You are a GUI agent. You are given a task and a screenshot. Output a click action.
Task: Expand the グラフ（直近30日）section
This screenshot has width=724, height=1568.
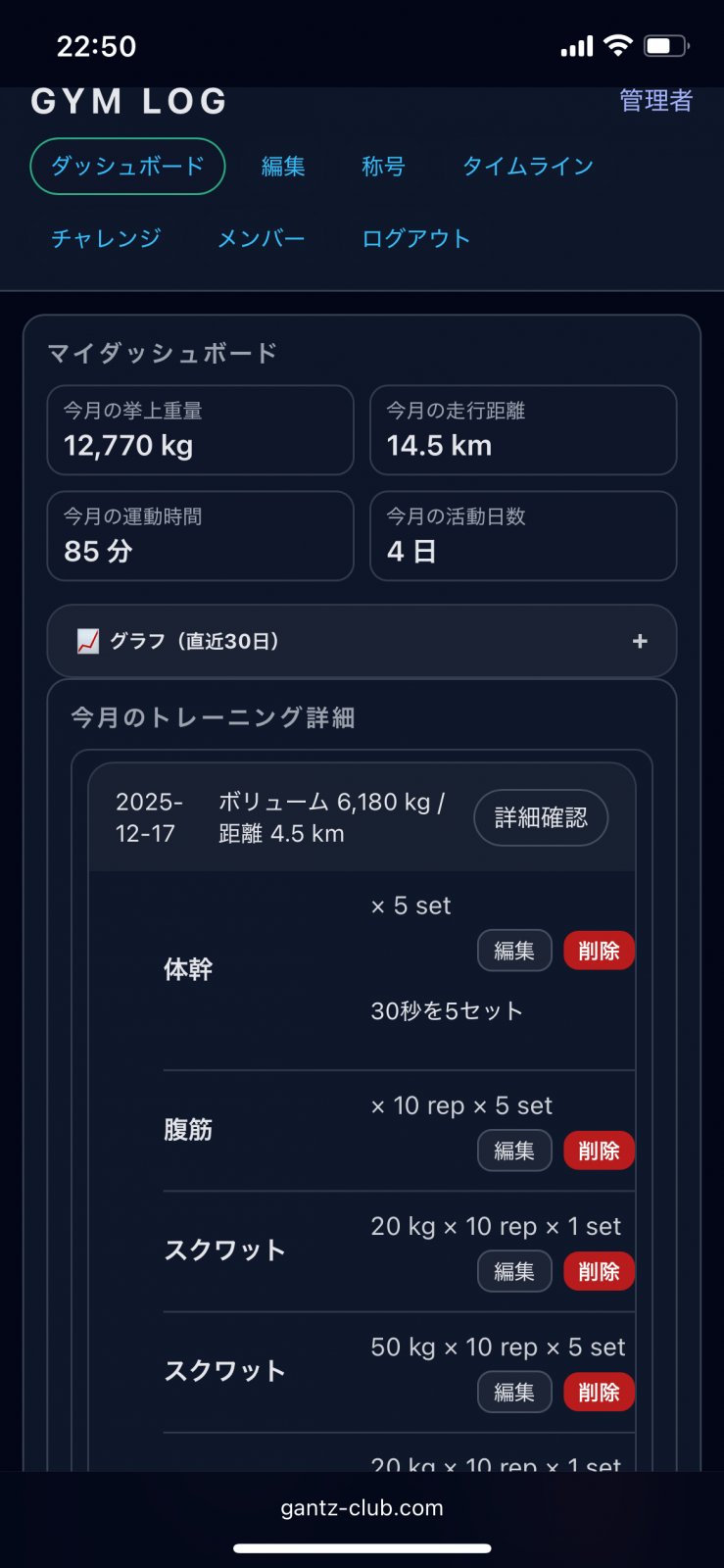click(362, 641)
